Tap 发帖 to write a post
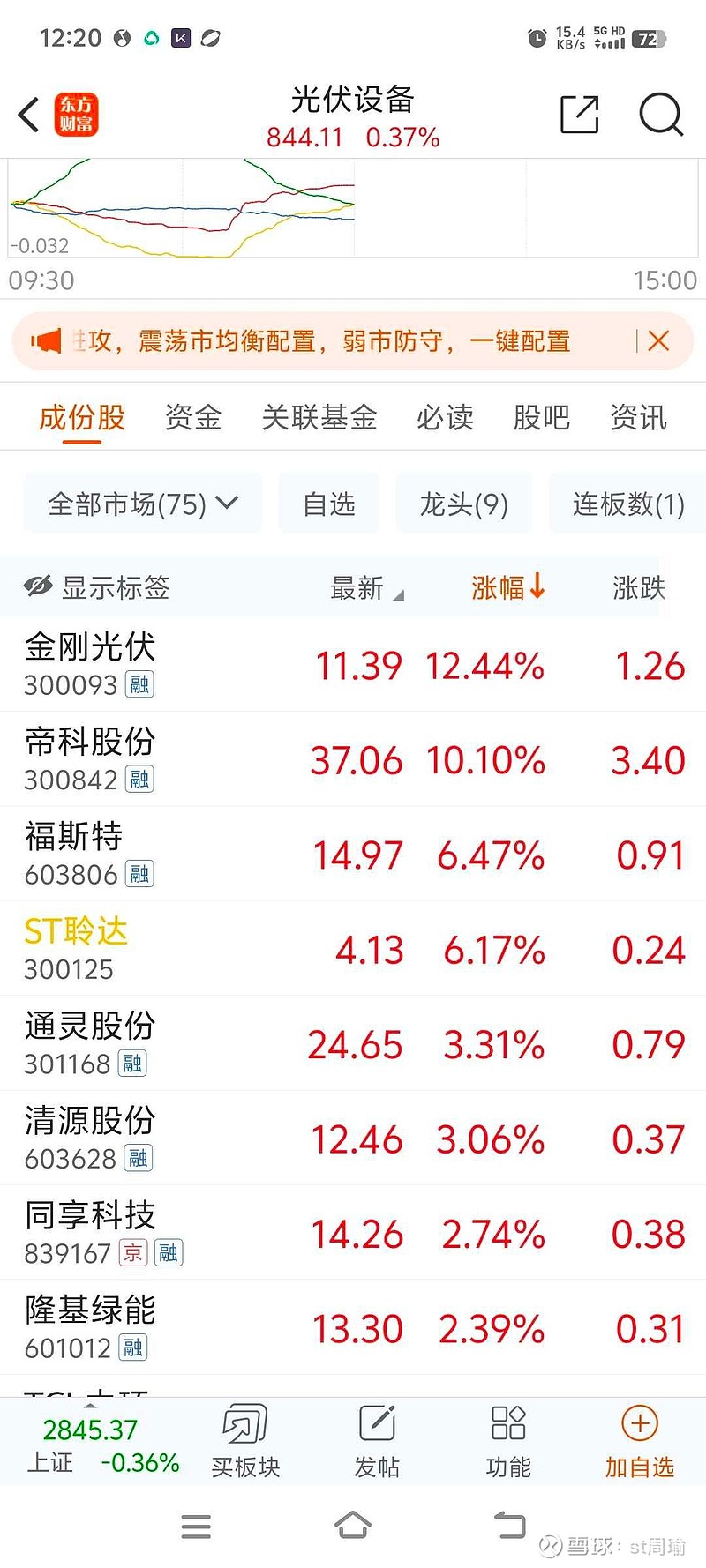The height and width of the screenshot is (1568, 706). pyautogui.click(x=377, y=1441)
